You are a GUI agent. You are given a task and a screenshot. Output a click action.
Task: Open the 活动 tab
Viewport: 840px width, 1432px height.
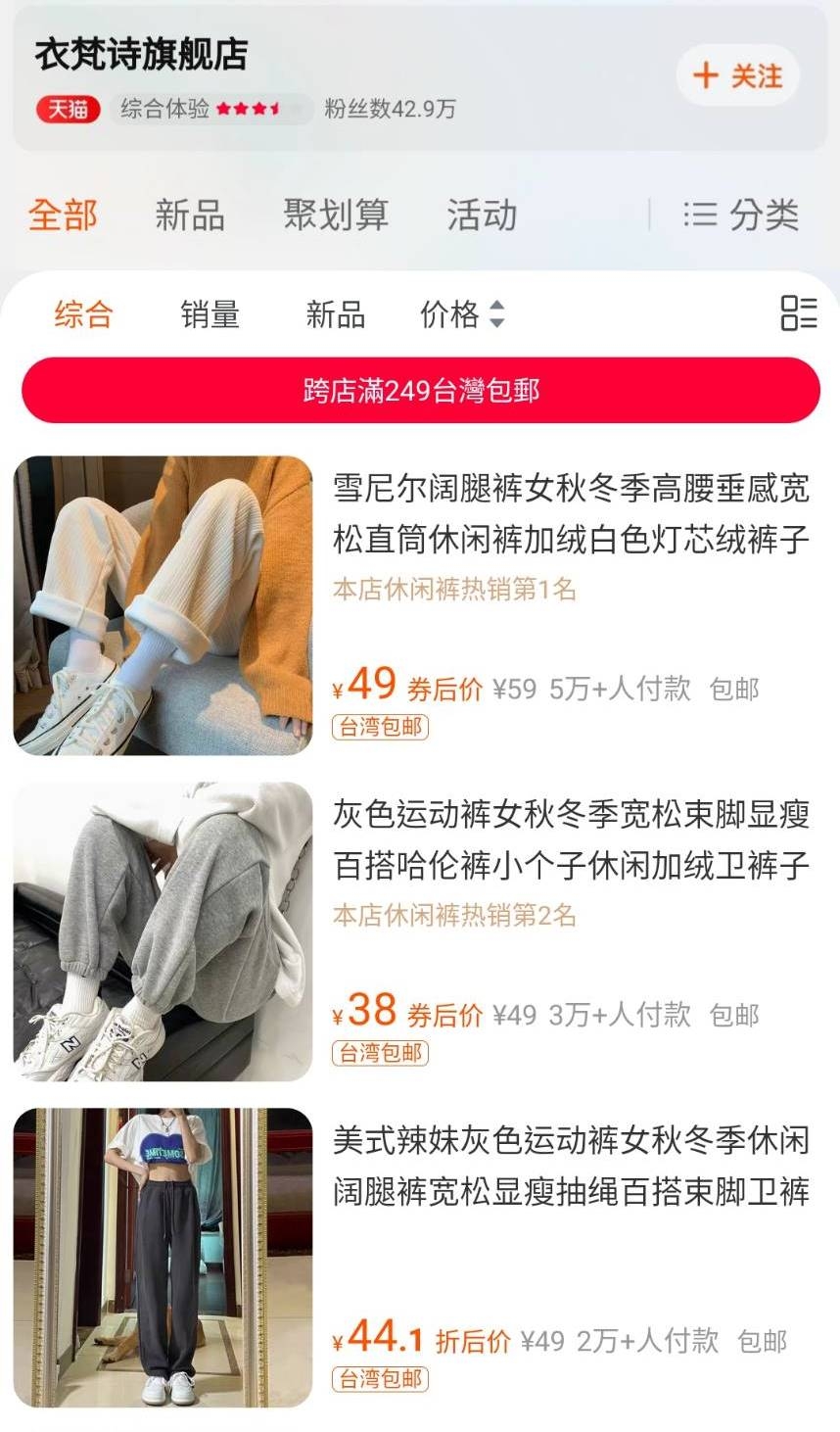click(x=482, y=215)
